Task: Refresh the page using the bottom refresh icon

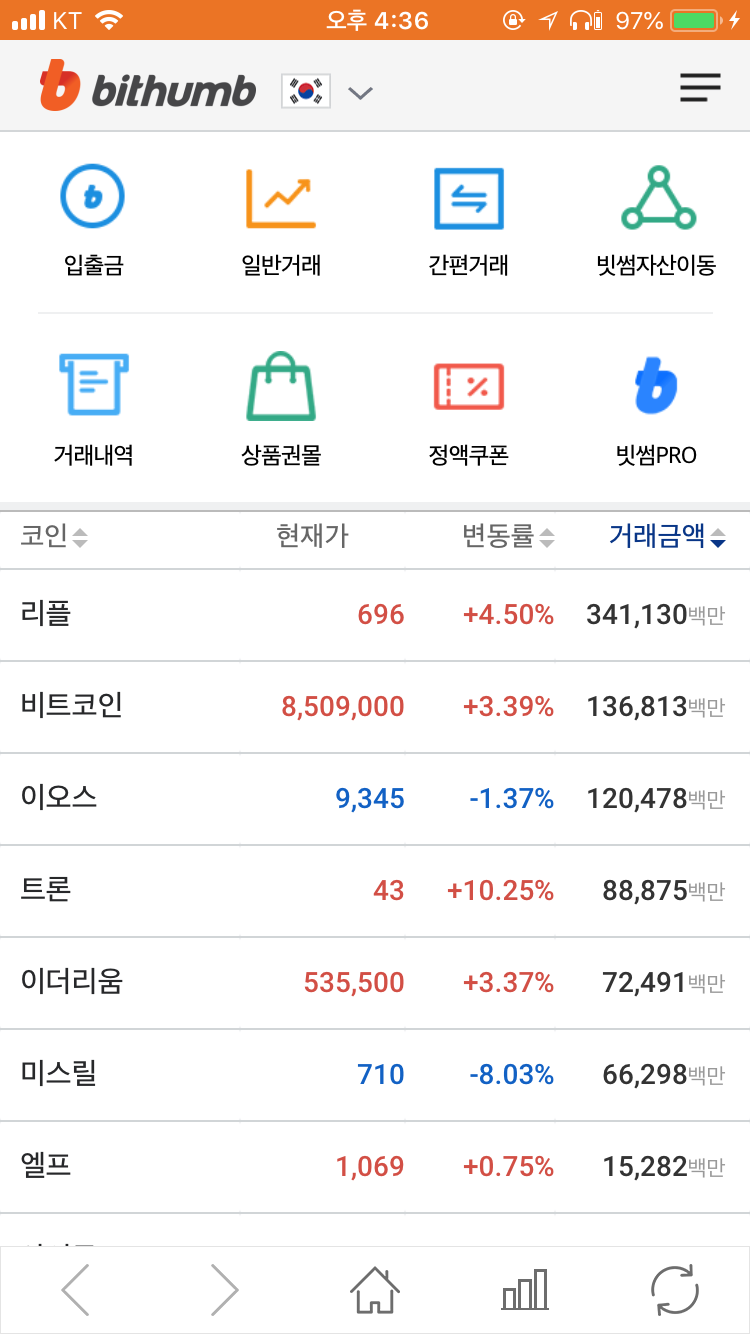Action: click(676, 1290)
